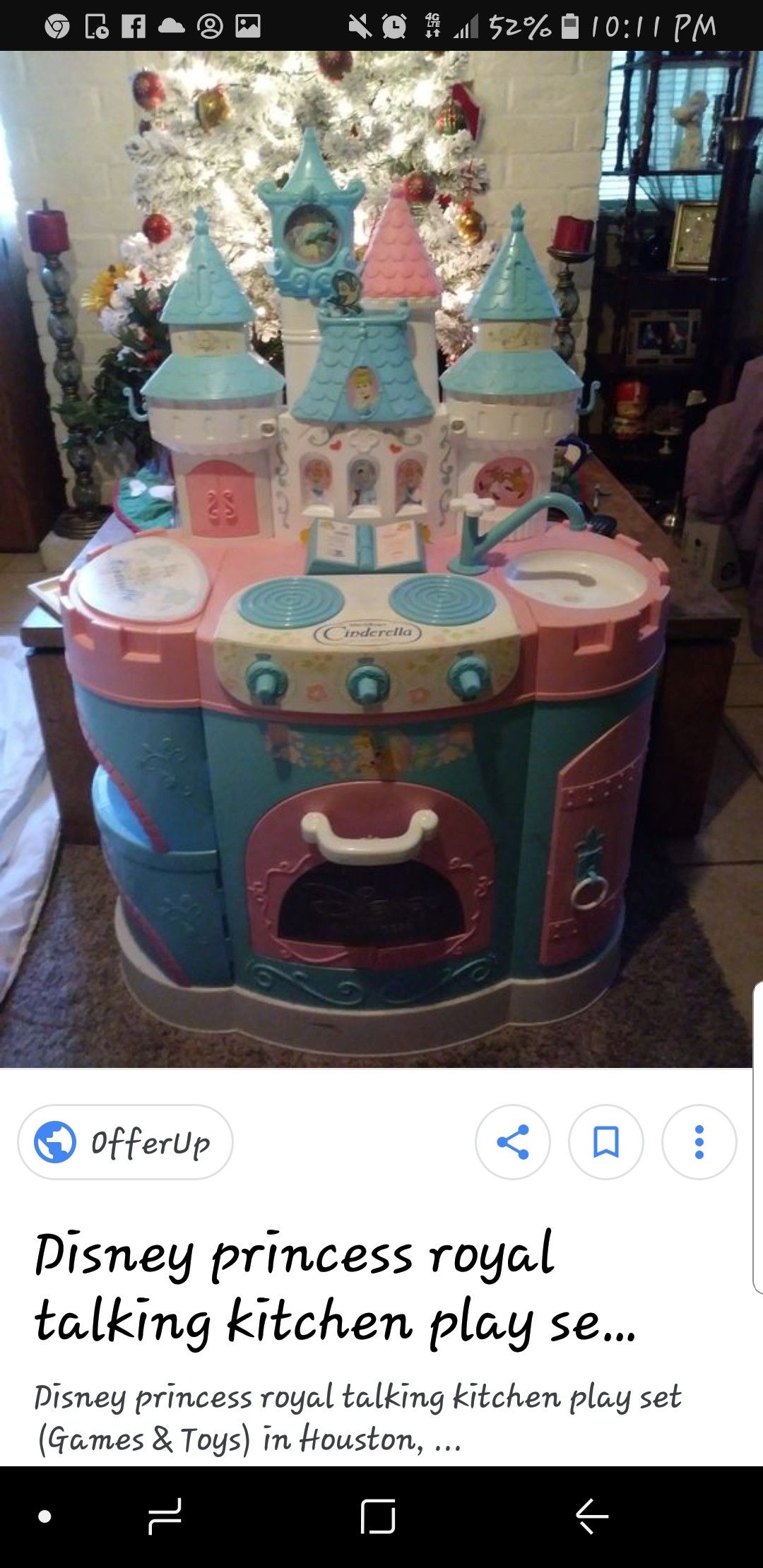Bookmark this image result
763x1568 pixels.
[606, 1142]
